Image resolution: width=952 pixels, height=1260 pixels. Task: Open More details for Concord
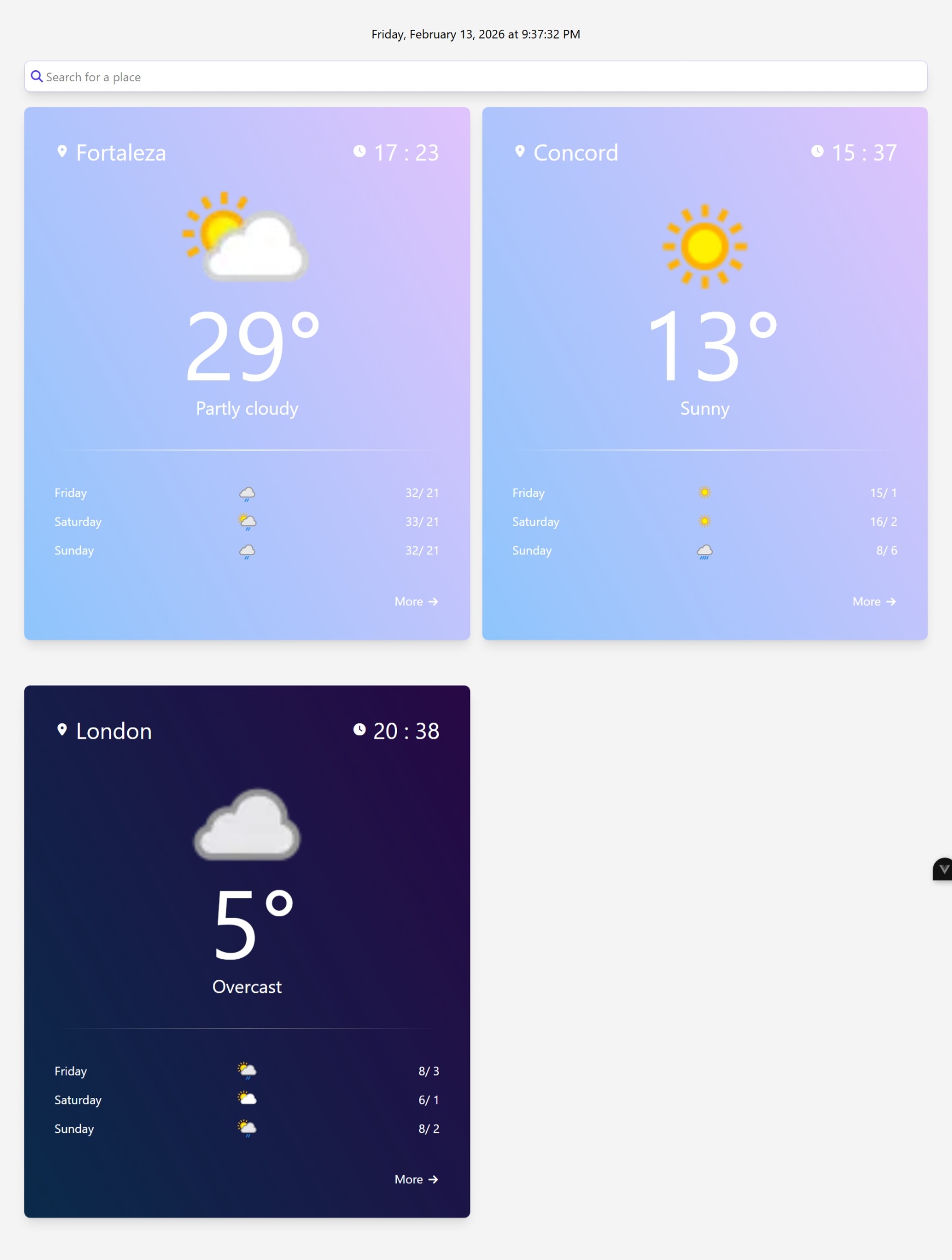873,602
